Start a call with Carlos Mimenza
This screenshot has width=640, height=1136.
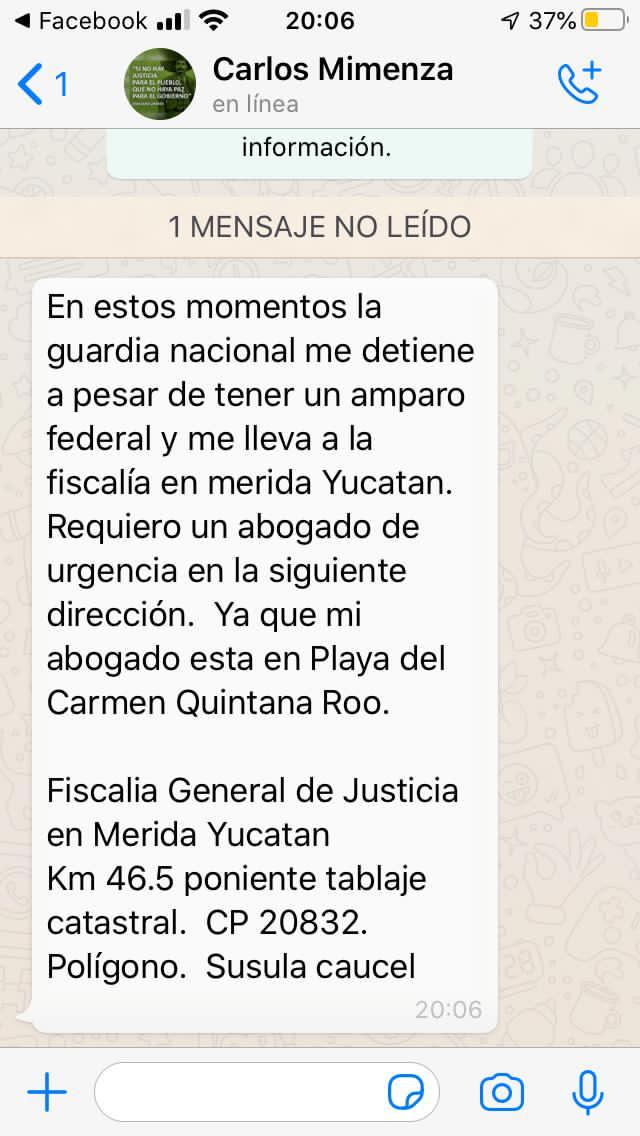579,83
